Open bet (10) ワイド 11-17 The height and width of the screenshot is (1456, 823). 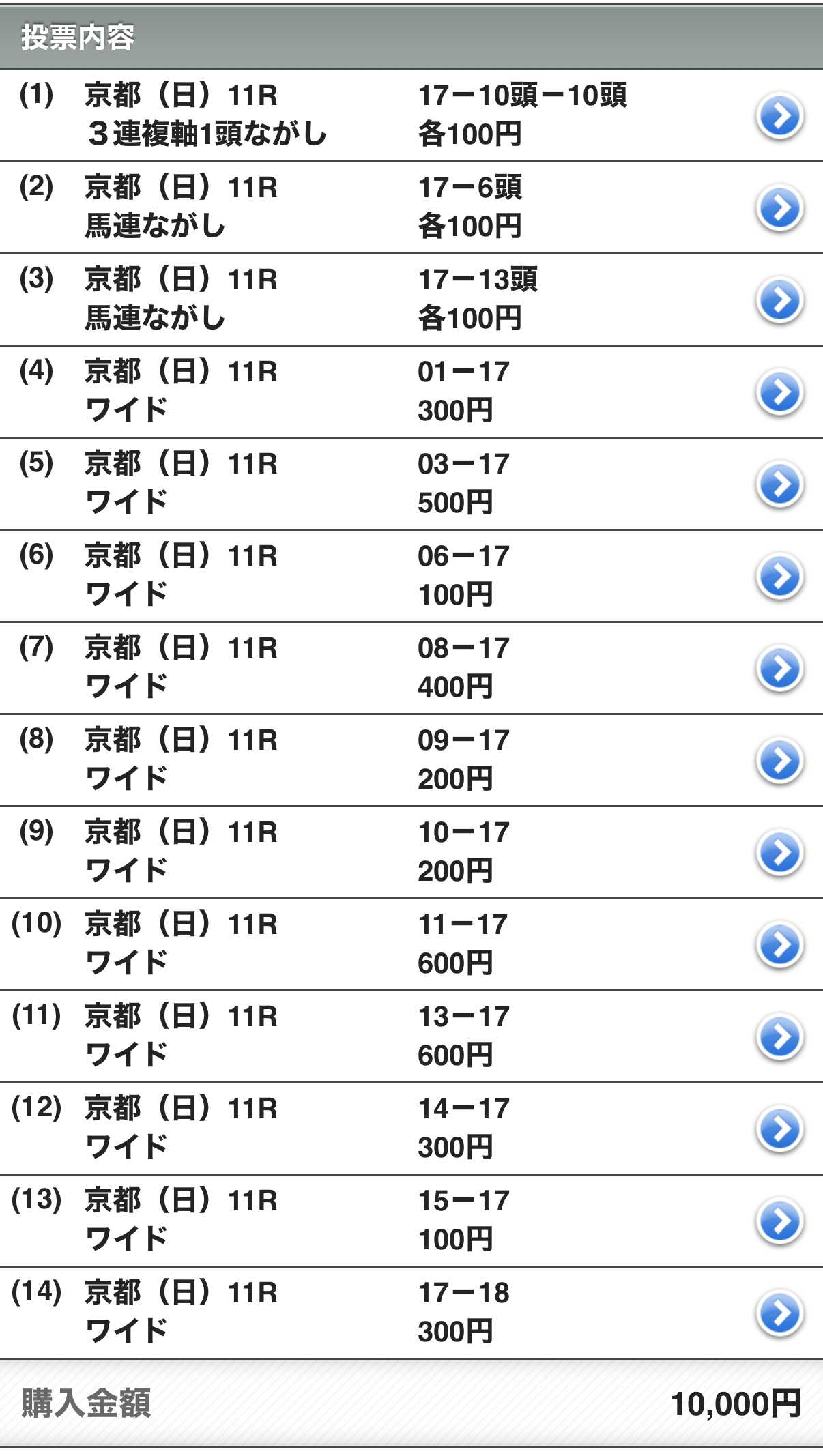(x=779, y=945)
